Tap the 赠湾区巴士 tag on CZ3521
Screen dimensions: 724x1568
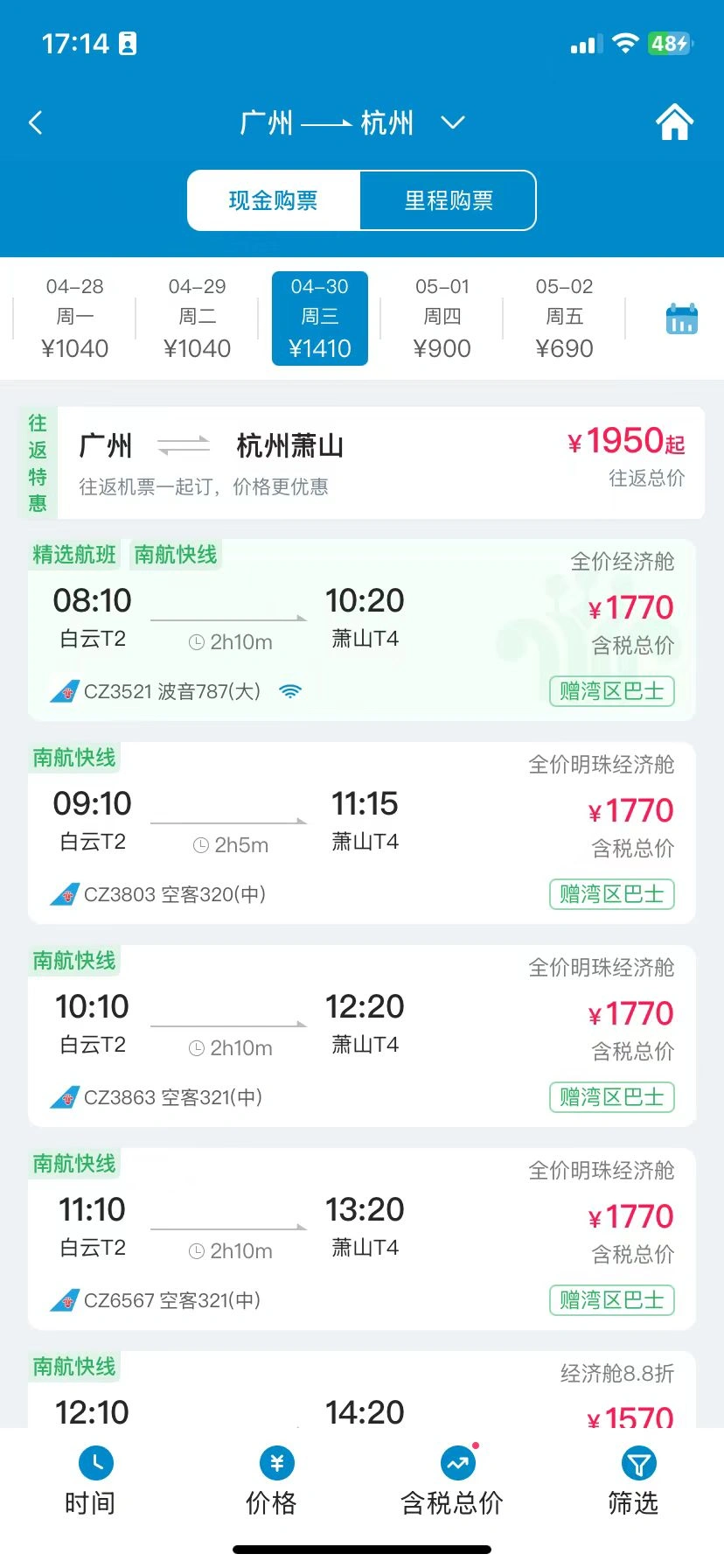[611, 690]
